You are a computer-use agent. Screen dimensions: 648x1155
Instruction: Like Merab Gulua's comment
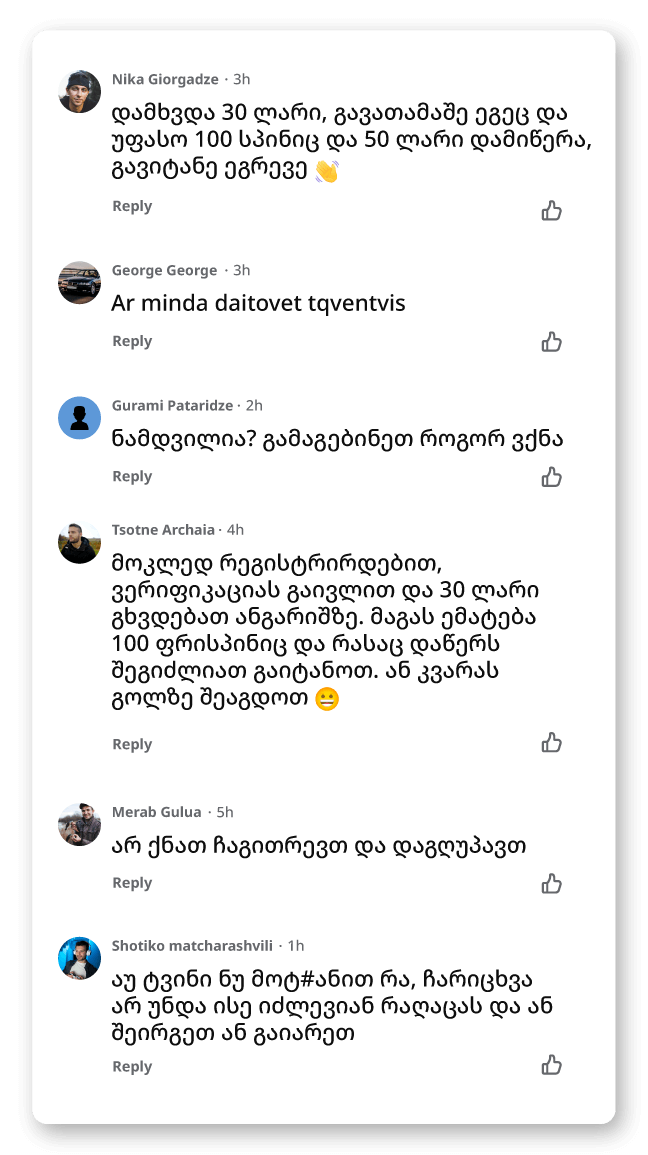coord(551,884)
